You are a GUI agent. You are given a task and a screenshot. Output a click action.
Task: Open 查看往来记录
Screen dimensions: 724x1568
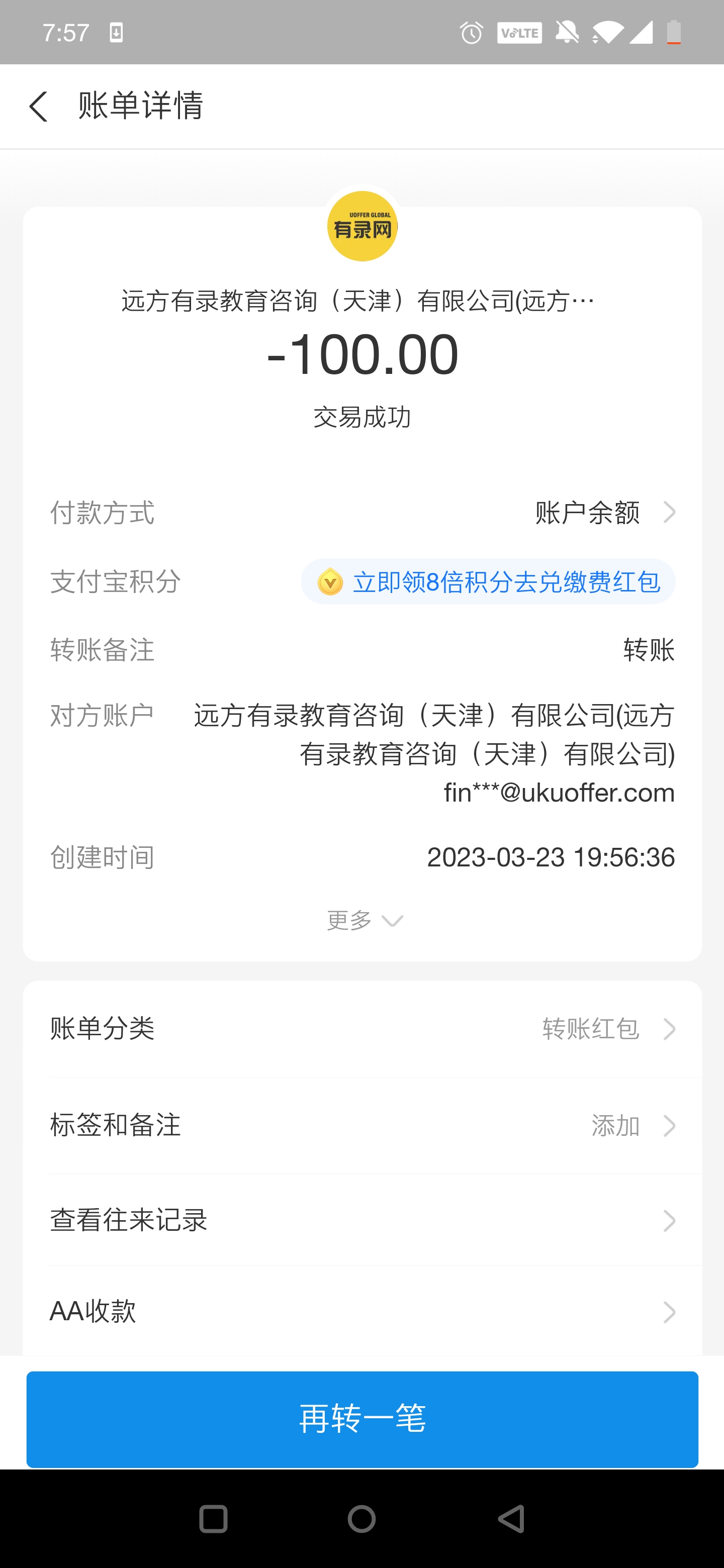(x=361, y=1220)
